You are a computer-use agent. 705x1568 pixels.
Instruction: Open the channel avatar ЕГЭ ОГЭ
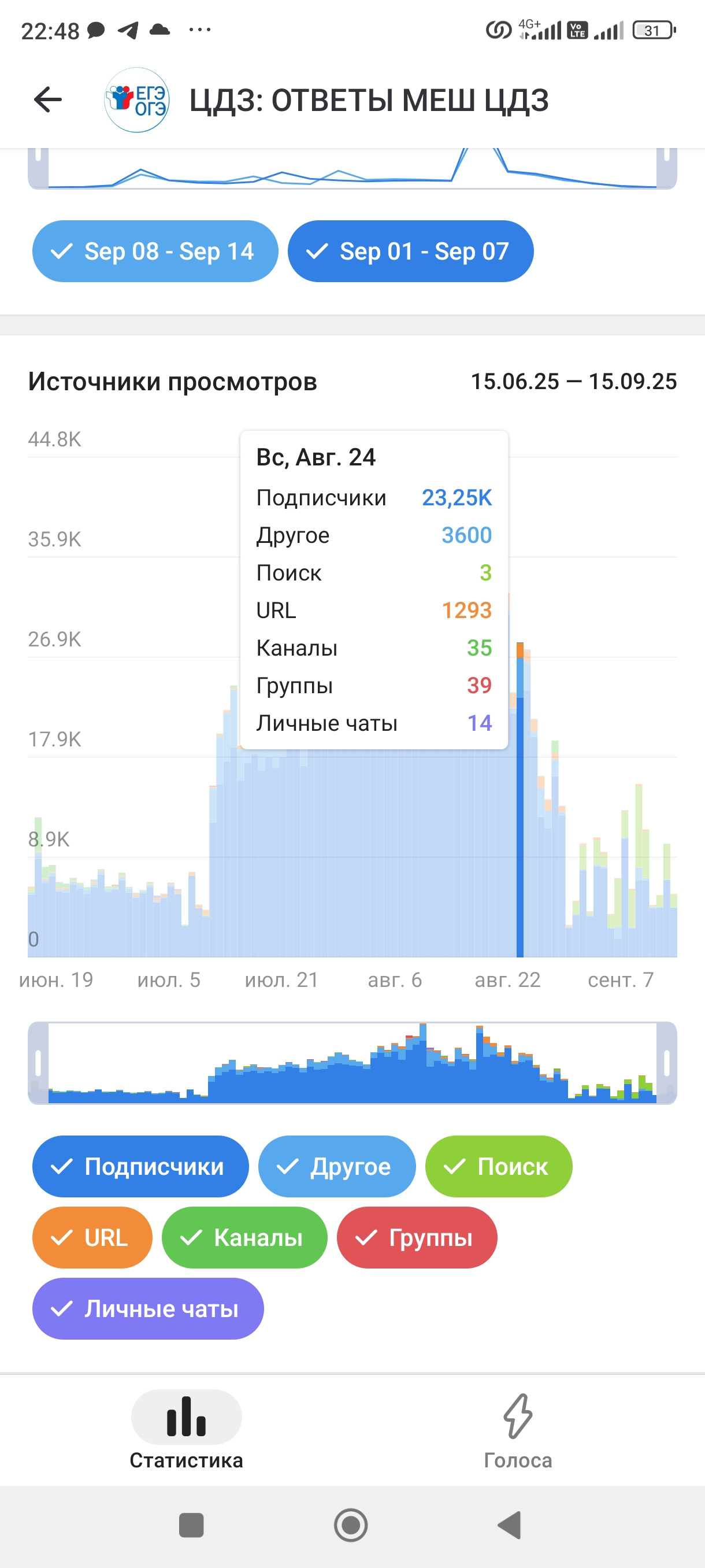click(x=137, y=100)
